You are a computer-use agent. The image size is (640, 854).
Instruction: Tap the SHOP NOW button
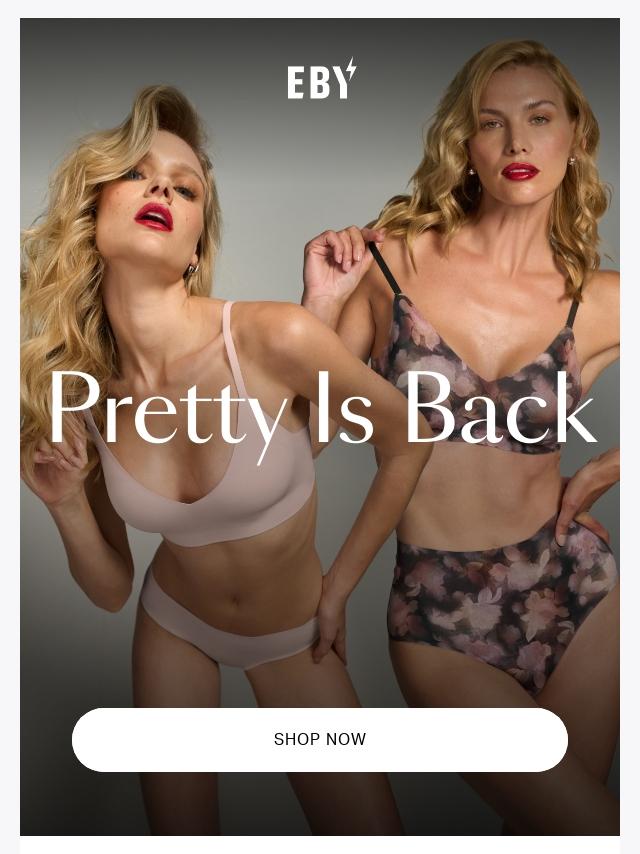point(320,740)
